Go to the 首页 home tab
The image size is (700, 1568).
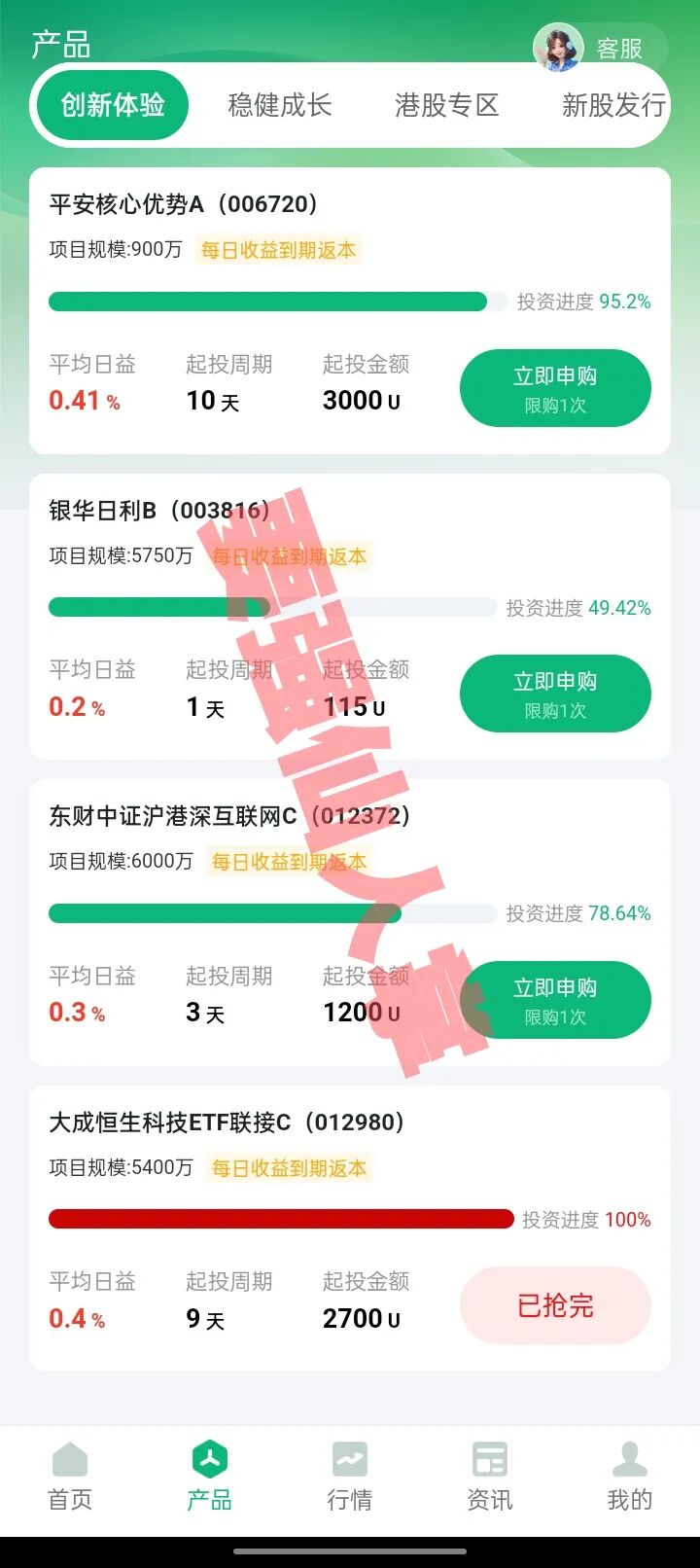click(70, 1476)
